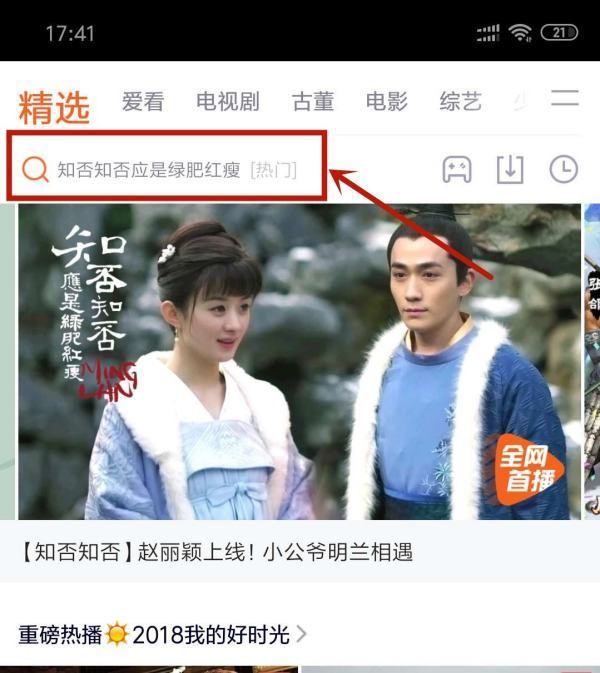The image size is (600, 673).
Task: Open the 知否知否 drama banner
Action: click(299, 361)
